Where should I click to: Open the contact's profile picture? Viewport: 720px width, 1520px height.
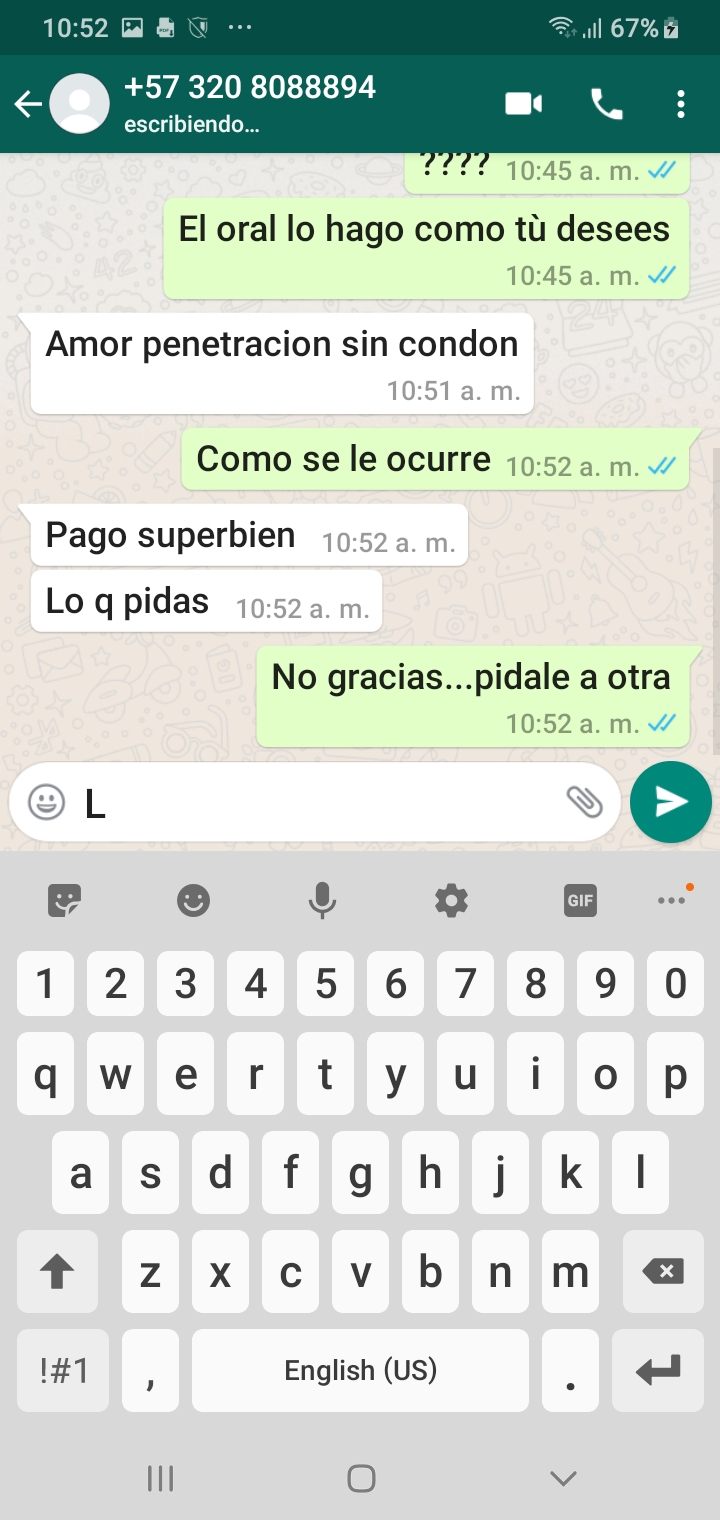pos(79,104)
